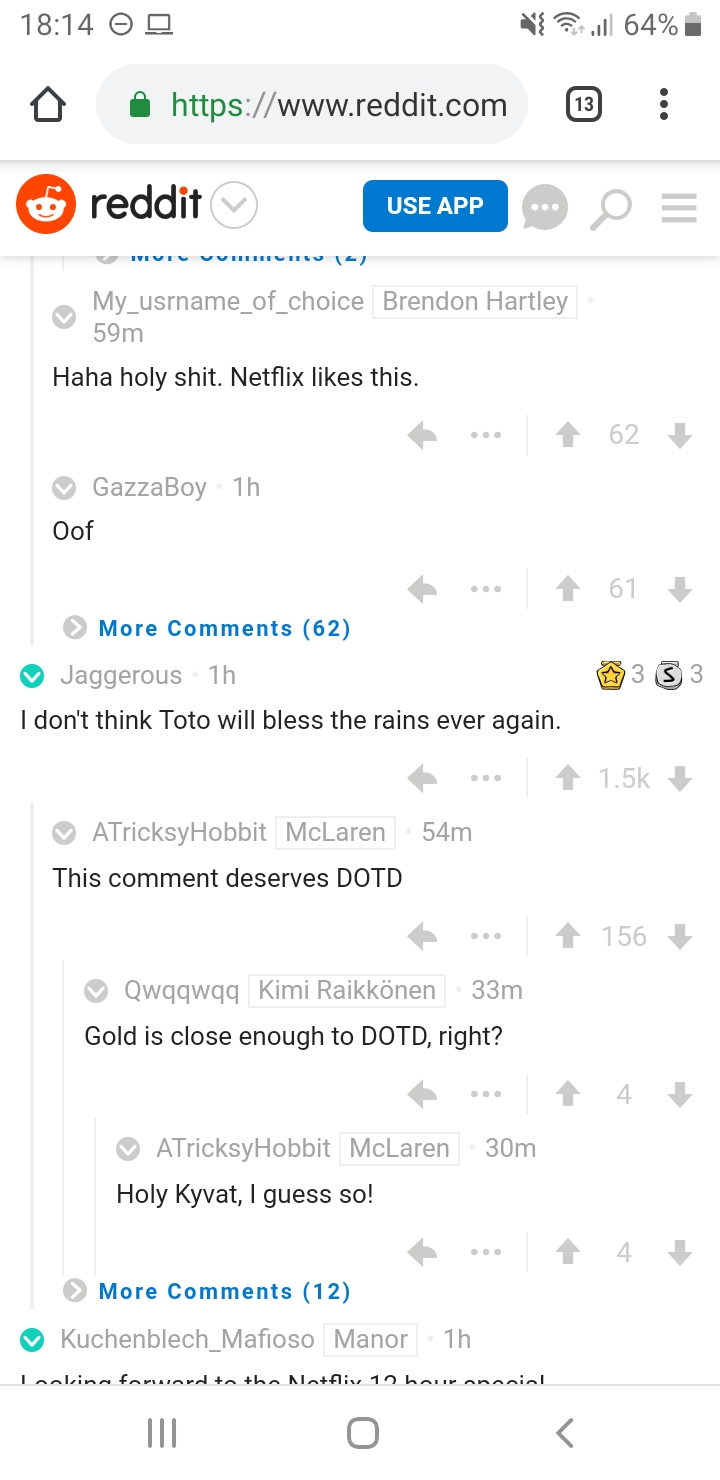The image size is (720, 1480).
Task: Downvote GazzaBoy's "Oof" comment
Action: click(680, 589)
